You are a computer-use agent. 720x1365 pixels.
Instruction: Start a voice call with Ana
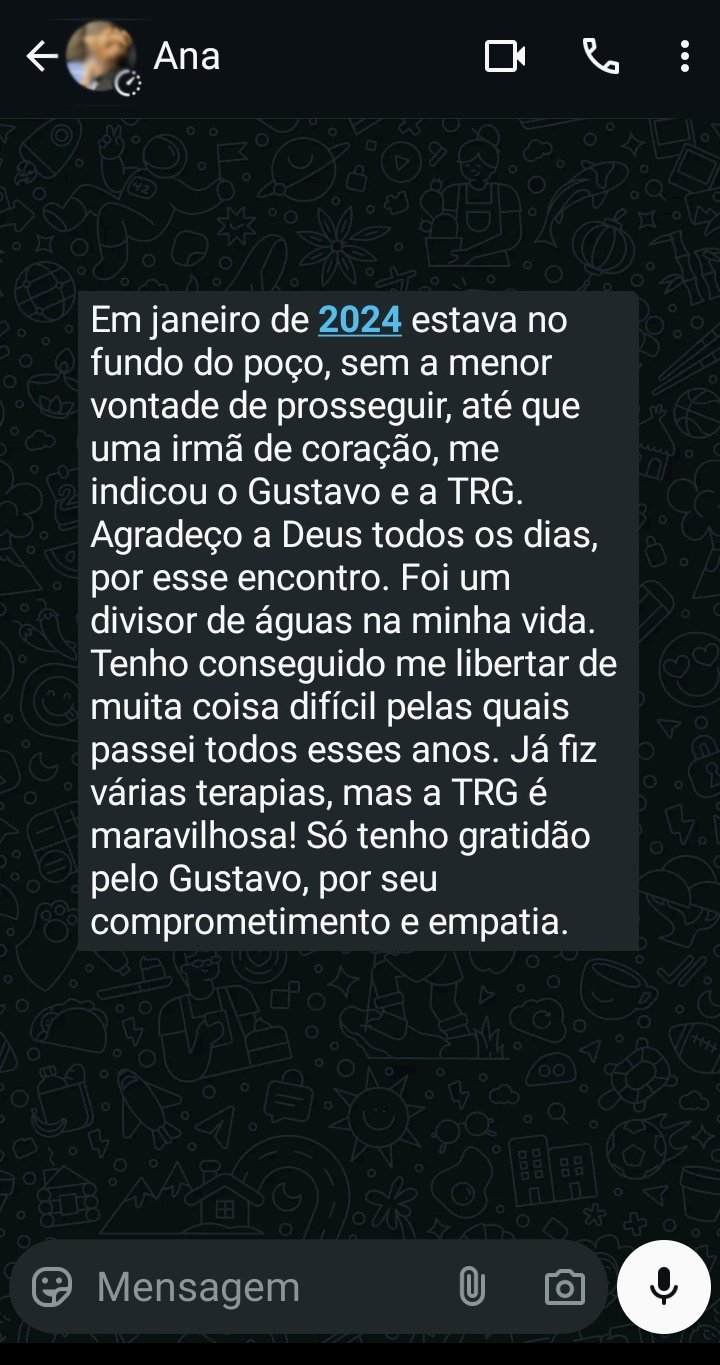click(600, 57)
